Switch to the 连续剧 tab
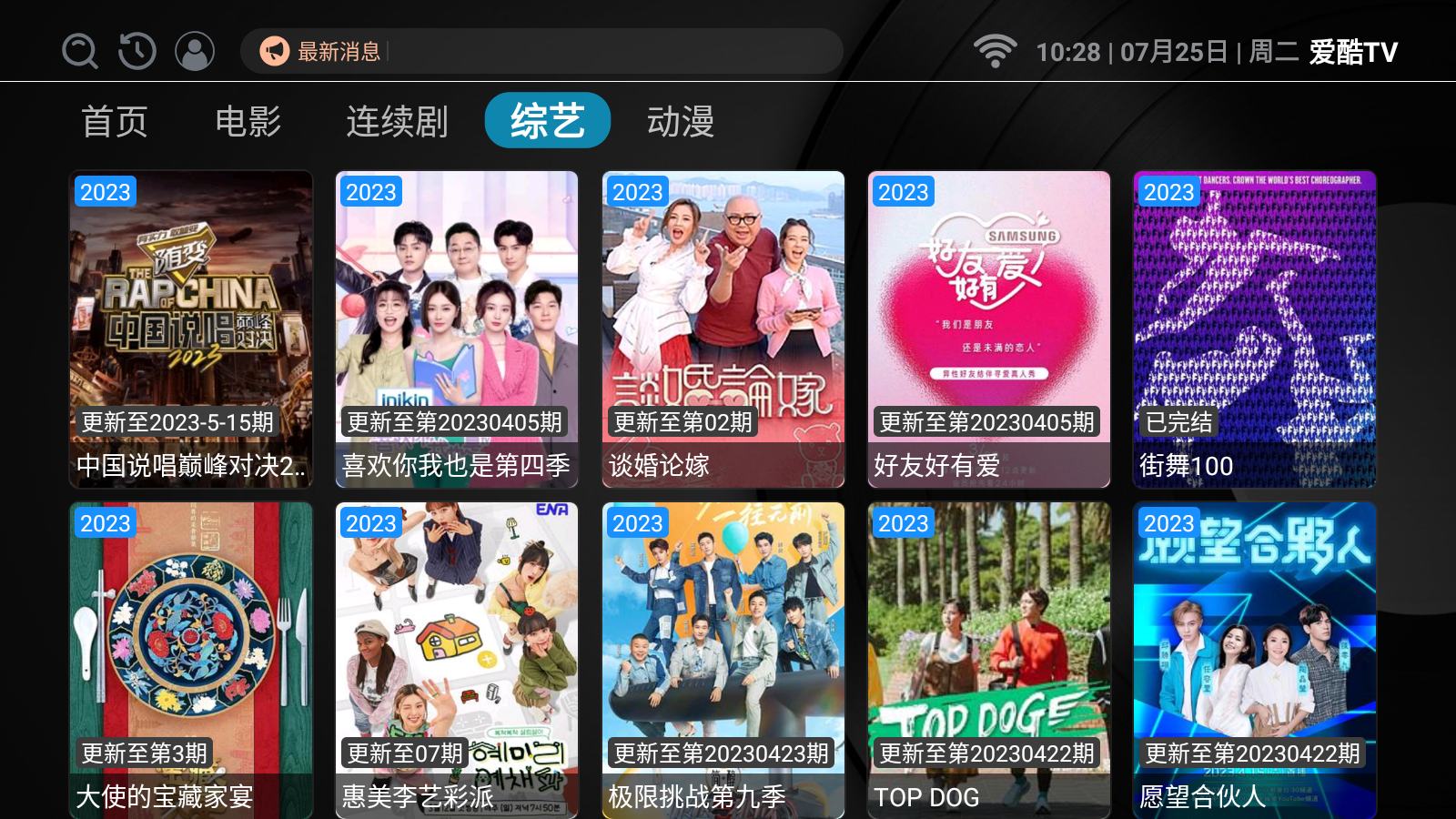 [397, 121]
